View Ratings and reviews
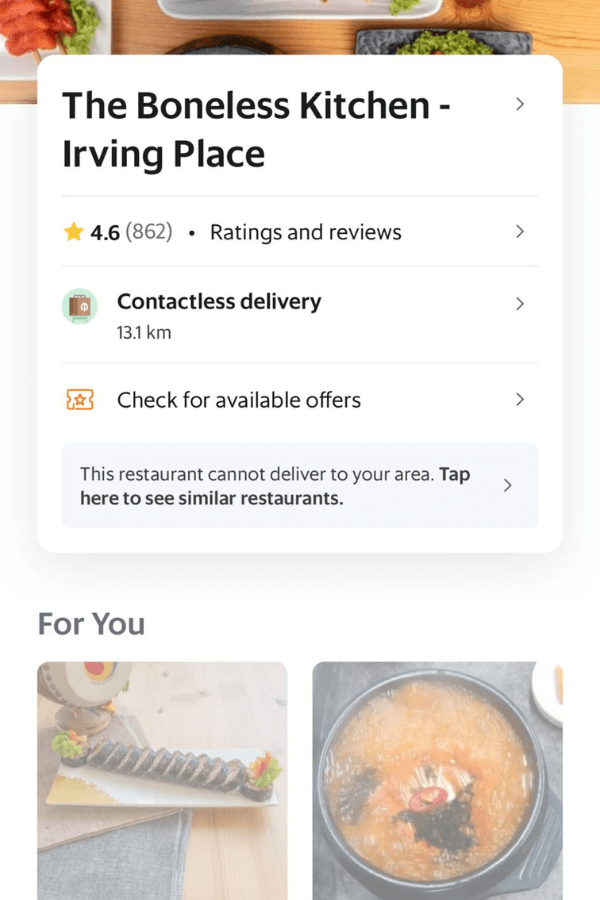This screenshot has width=600, height=900. click(305, 232)
